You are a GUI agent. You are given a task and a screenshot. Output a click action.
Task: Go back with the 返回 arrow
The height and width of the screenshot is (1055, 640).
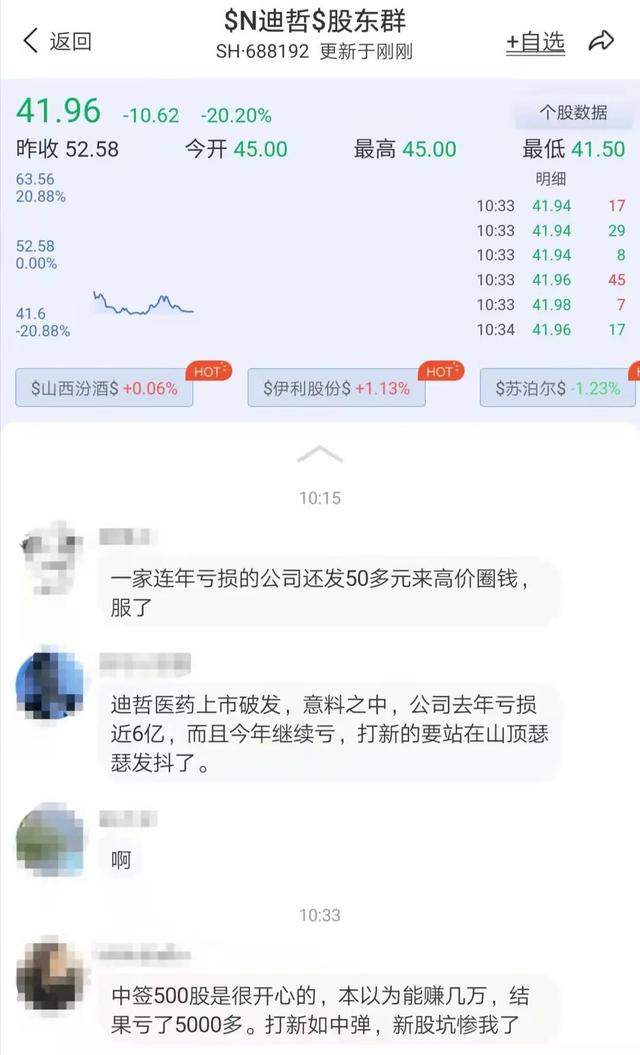(56, 41)
